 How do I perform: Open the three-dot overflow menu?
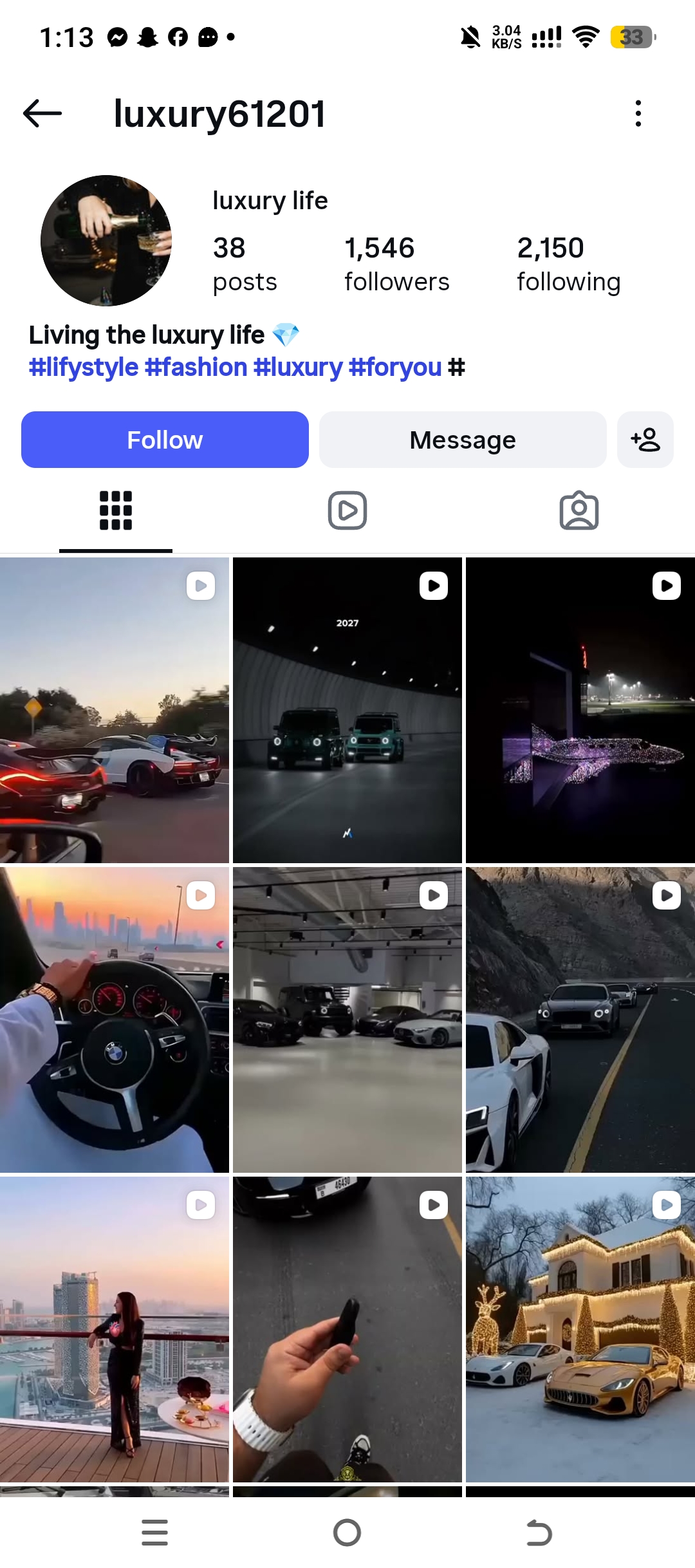(x=638, y=114)
